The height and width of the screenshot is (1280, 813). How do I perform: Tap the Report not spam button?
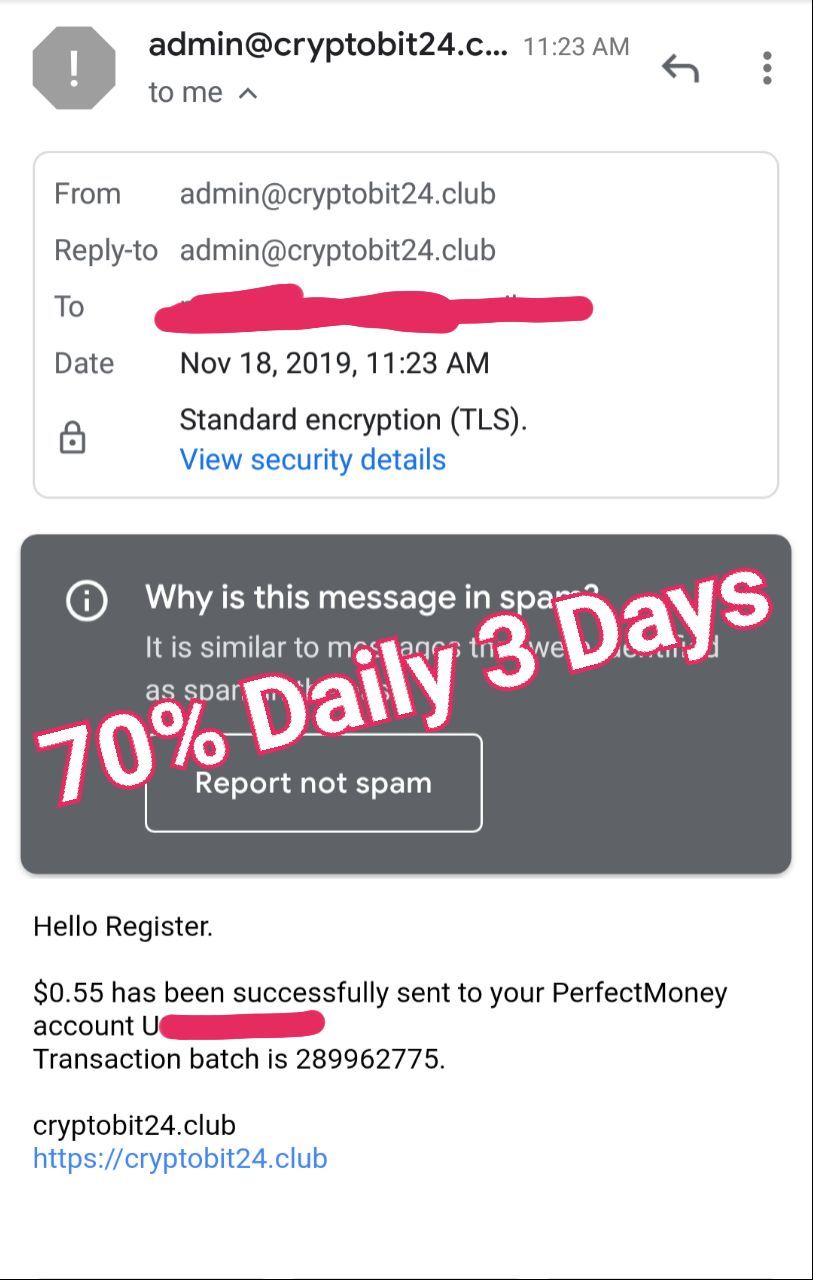(313, 783)
